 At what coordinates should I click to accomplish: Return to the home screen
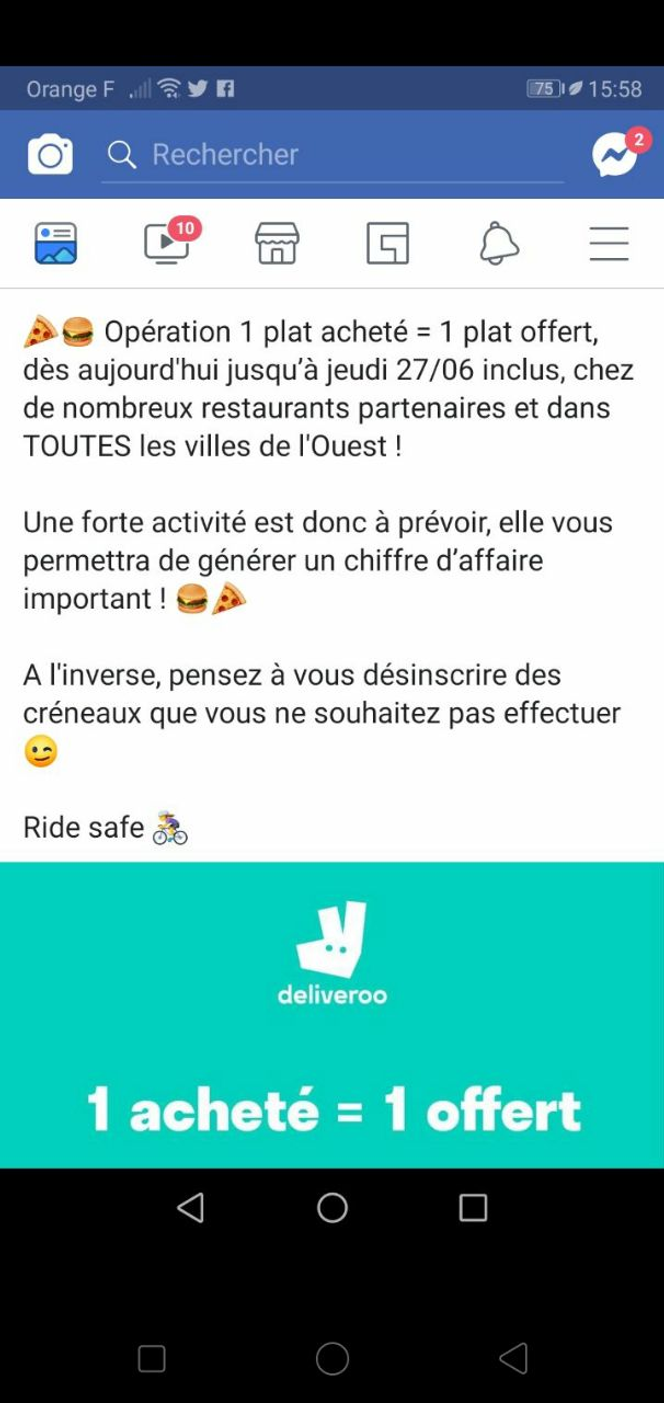(332, 1207)
